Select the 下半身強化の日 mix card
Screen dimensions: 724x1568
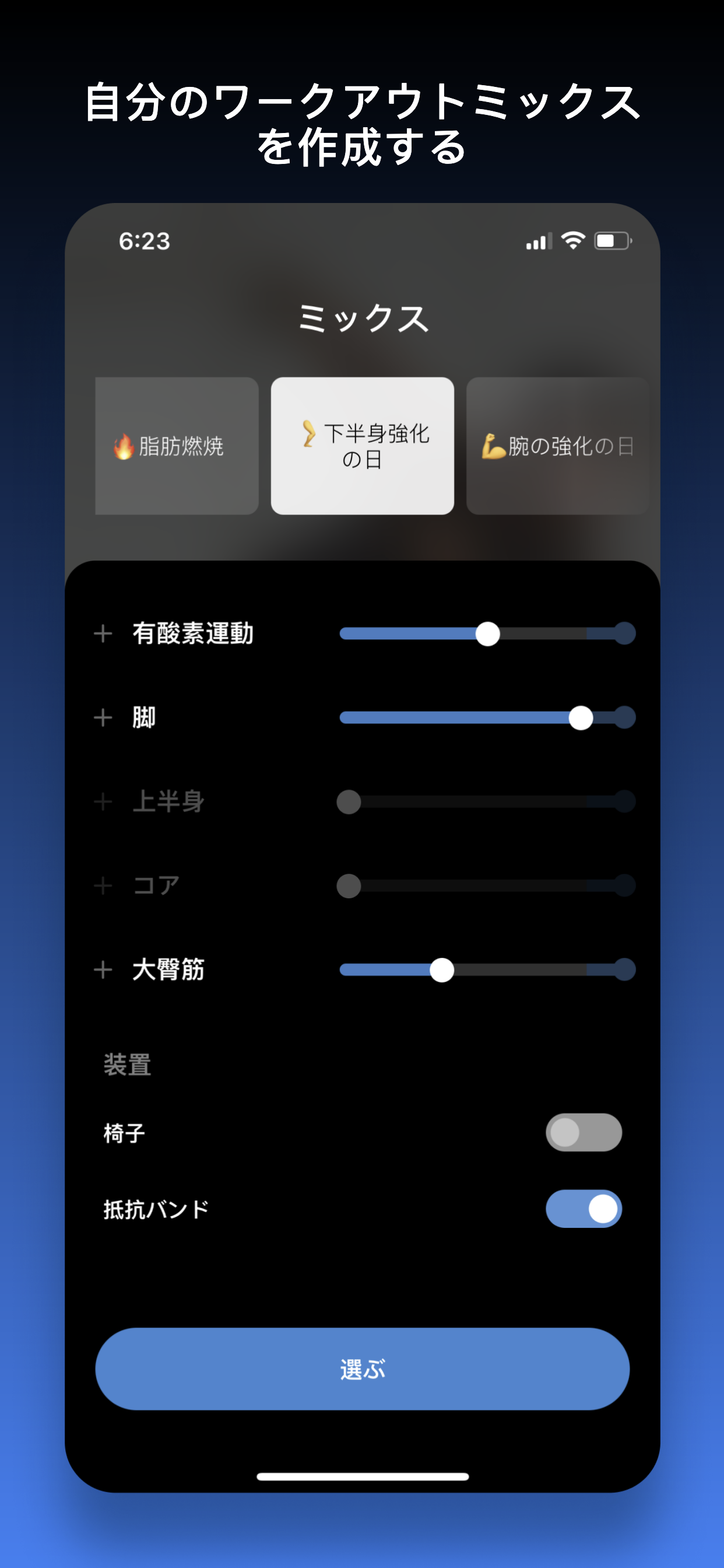(x=362, y=446)
